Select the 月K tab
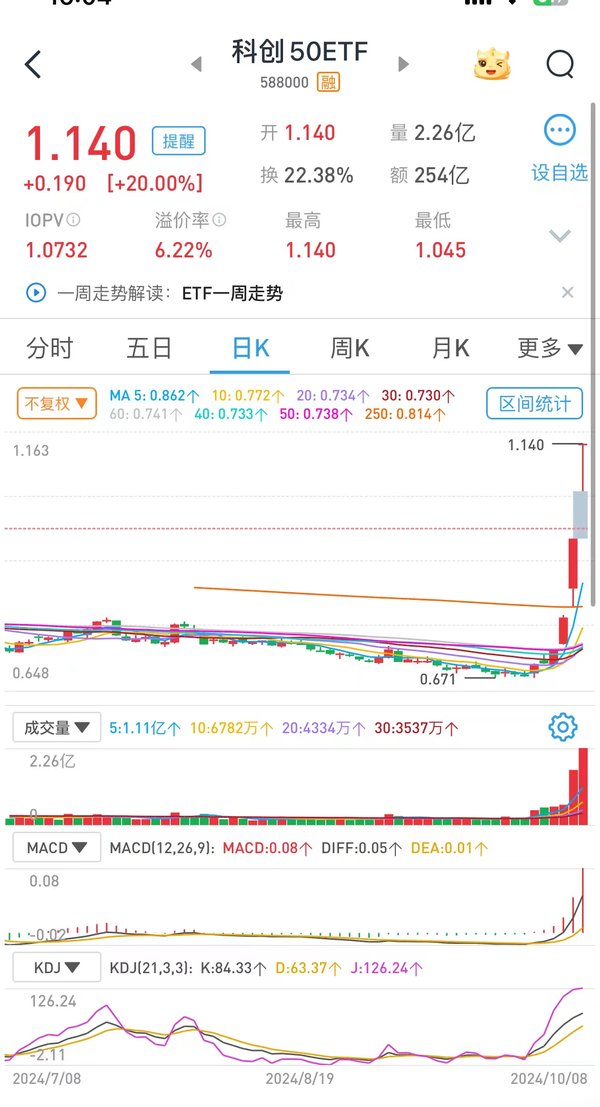 450,348
